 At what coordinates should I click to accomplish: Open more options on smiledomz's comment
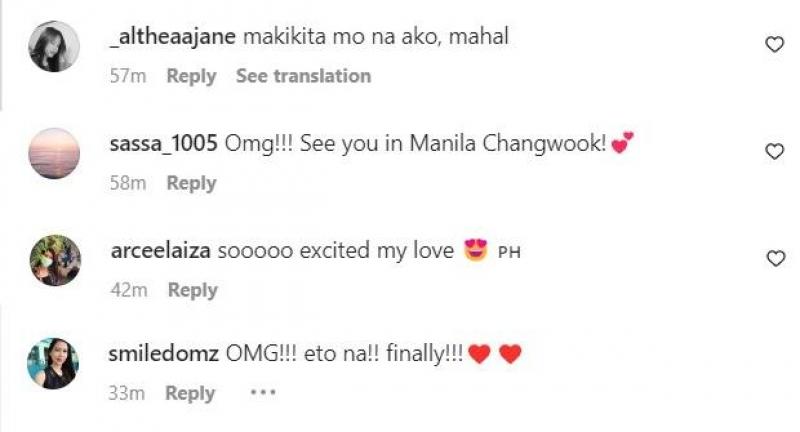(262, 392)
